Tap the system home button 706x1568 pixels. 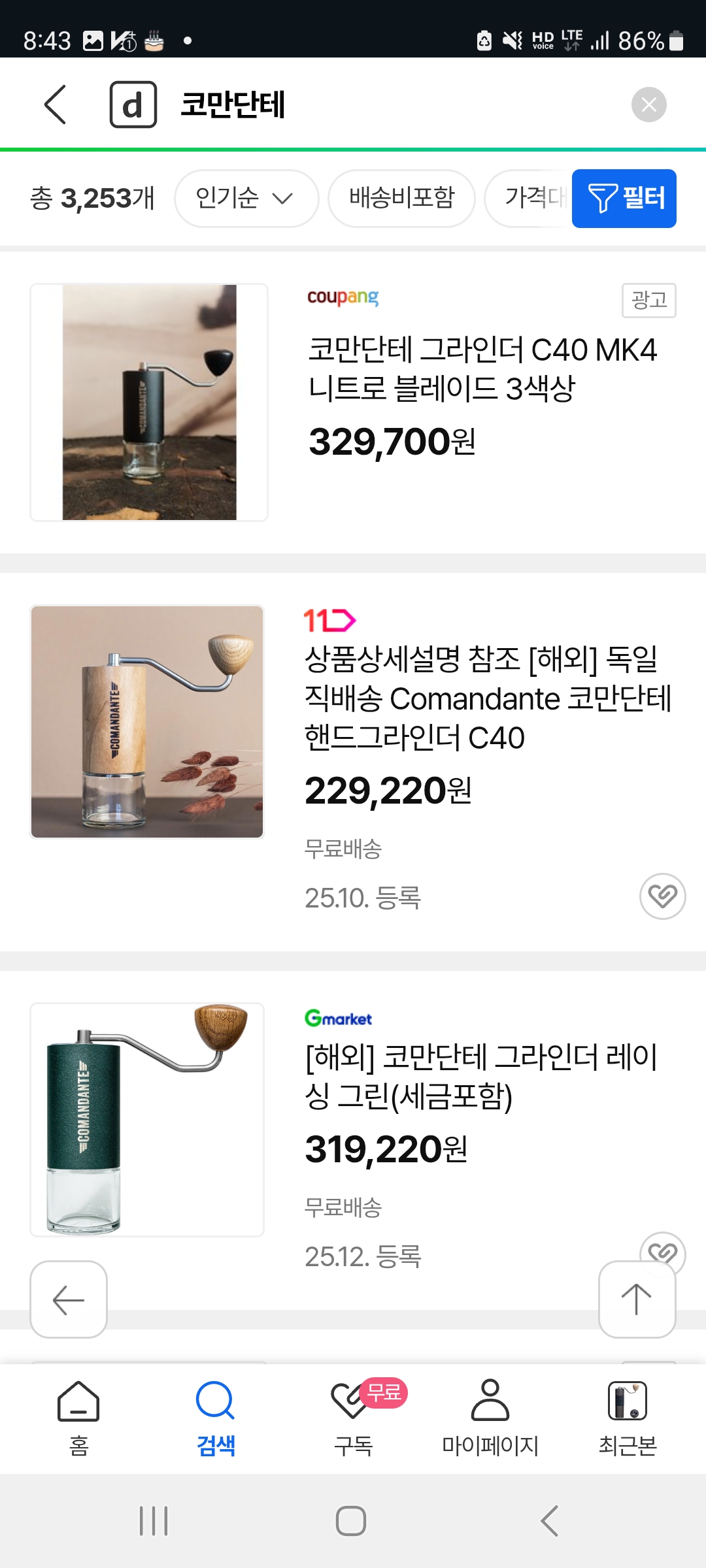pos(351,1521)
